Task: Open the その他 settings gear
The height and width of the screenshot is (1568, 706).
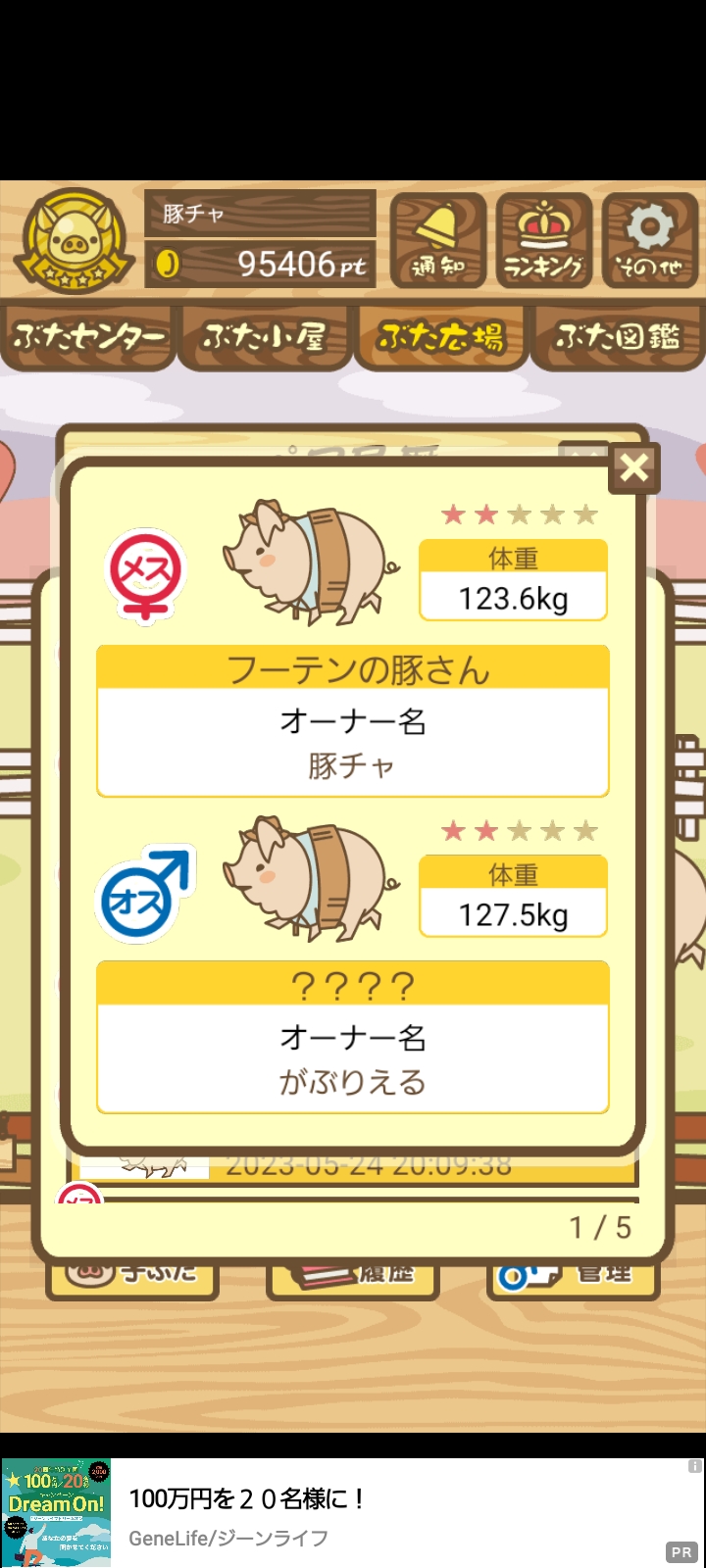Action: pos(649,240)
